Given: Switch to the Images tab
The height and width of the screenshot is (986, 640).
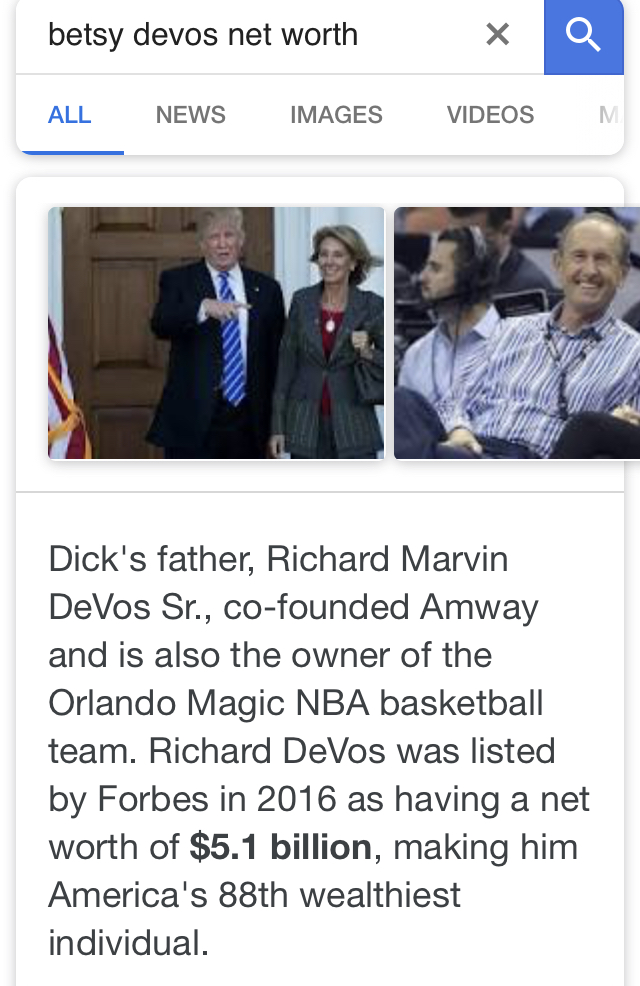Looking at the screenshot, I should point(336,115).
